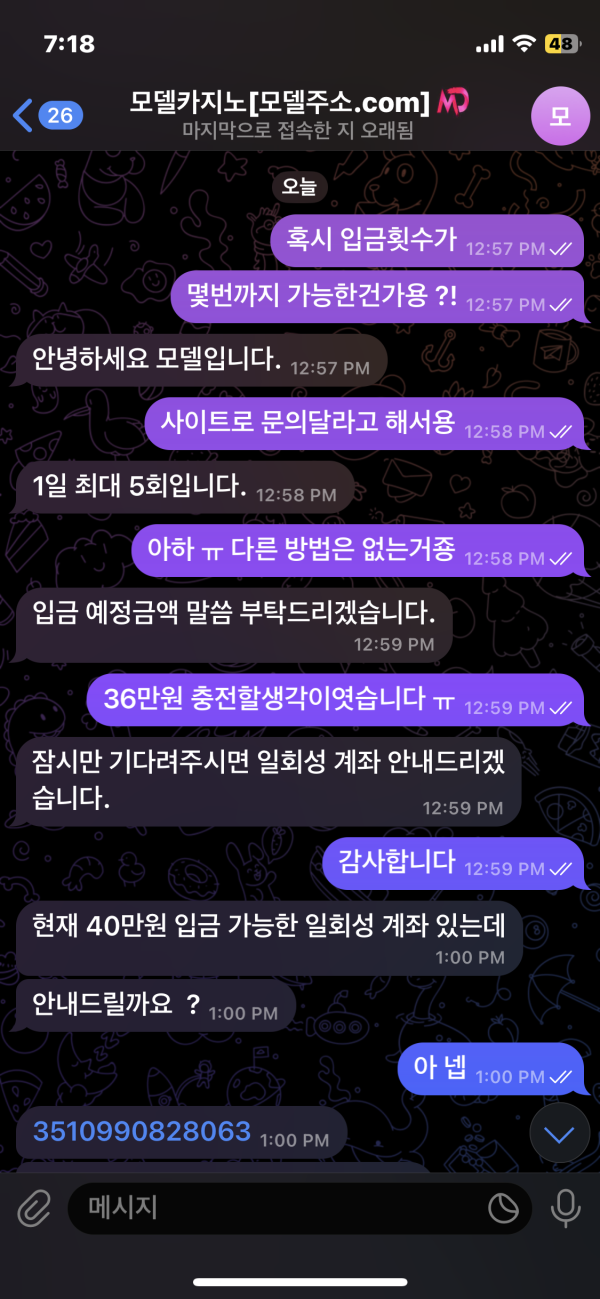Tap the 모 avatar profile picture

point(560,115)
